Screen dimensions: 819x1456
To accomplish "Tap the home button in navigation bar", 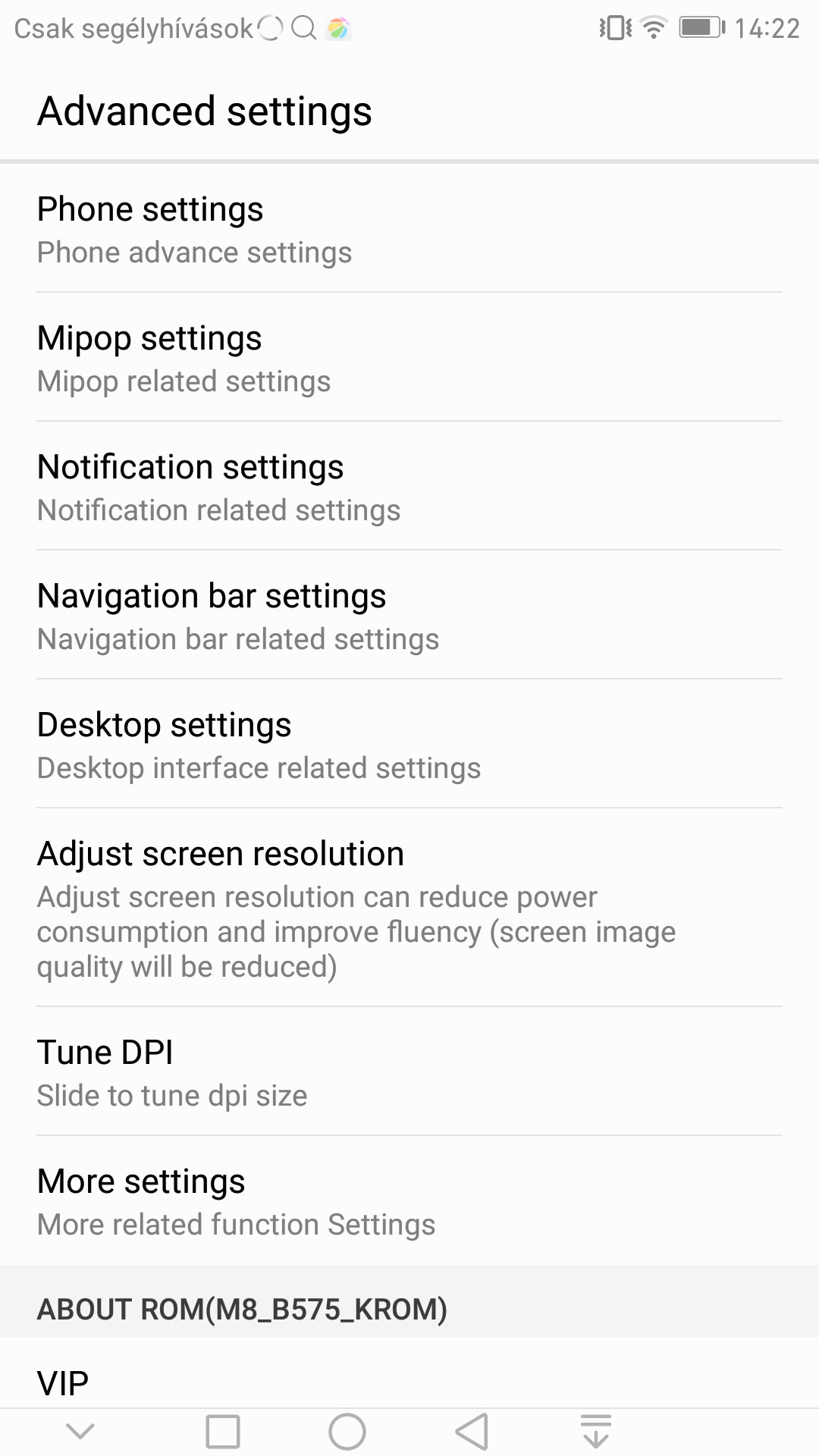I will [x=347, y=1432].
